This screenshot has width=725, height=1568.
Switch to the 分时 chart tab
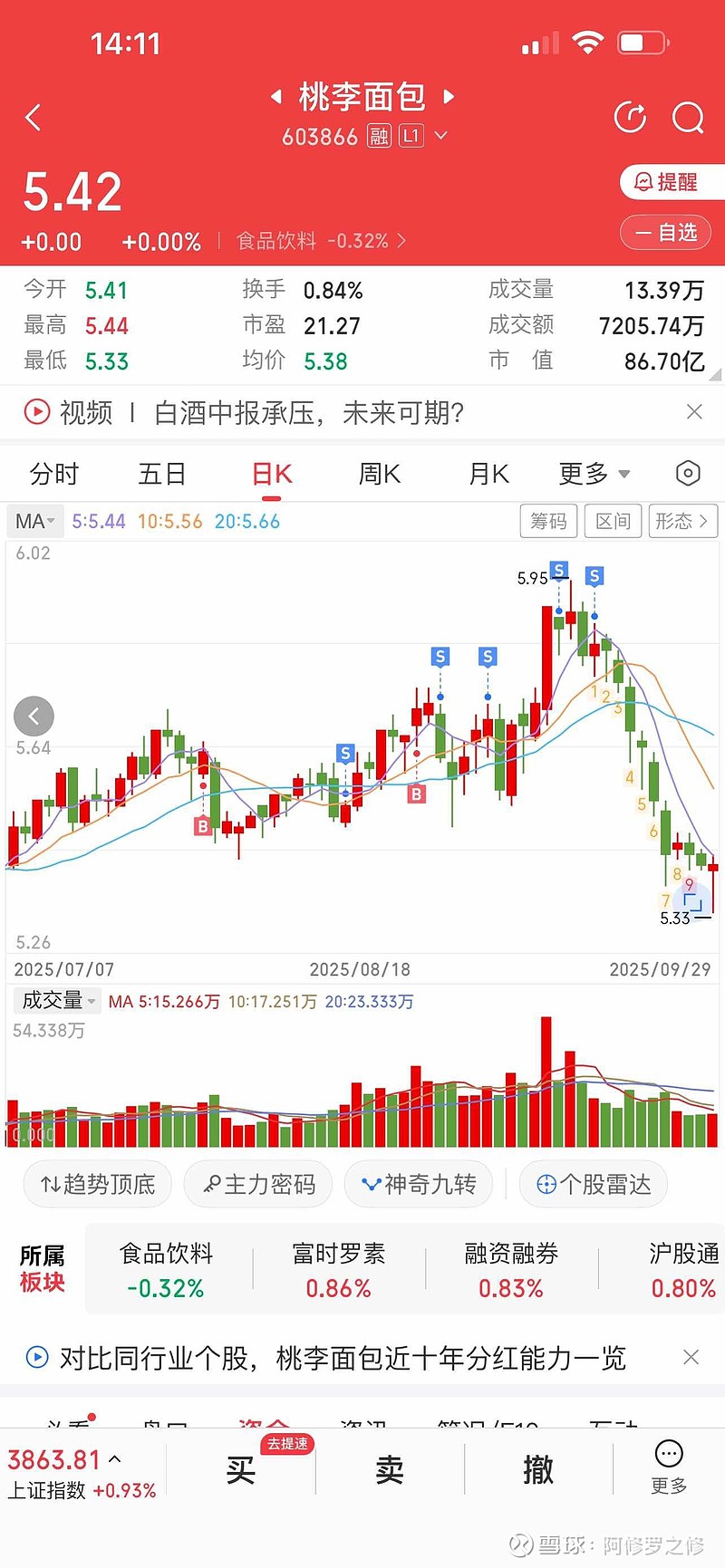point(54,474)
